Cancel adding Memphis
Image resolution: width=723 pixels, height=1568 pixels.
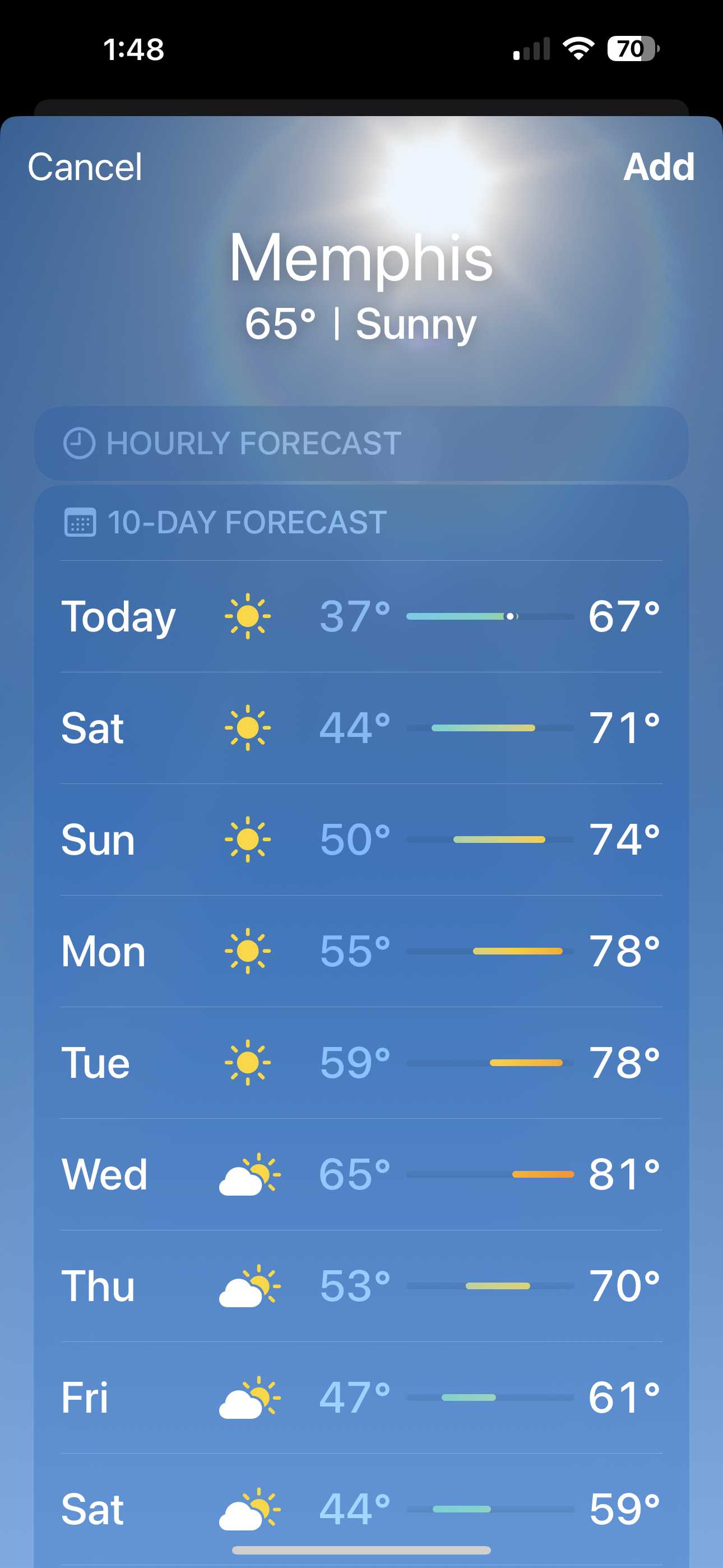pos(85,167)
